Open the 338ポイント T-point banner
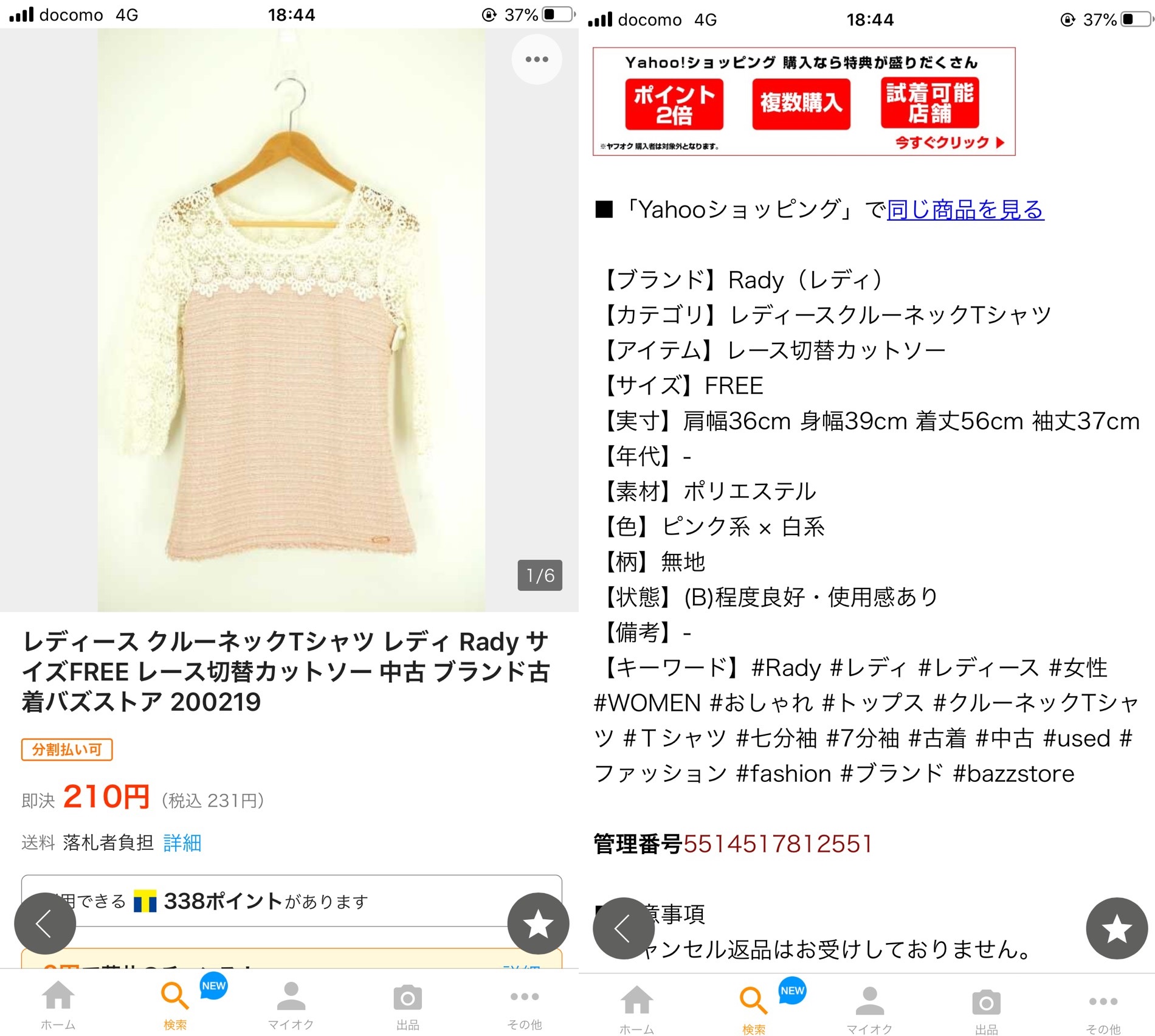Screen dimensions: 1155x1036 [291, 901]
